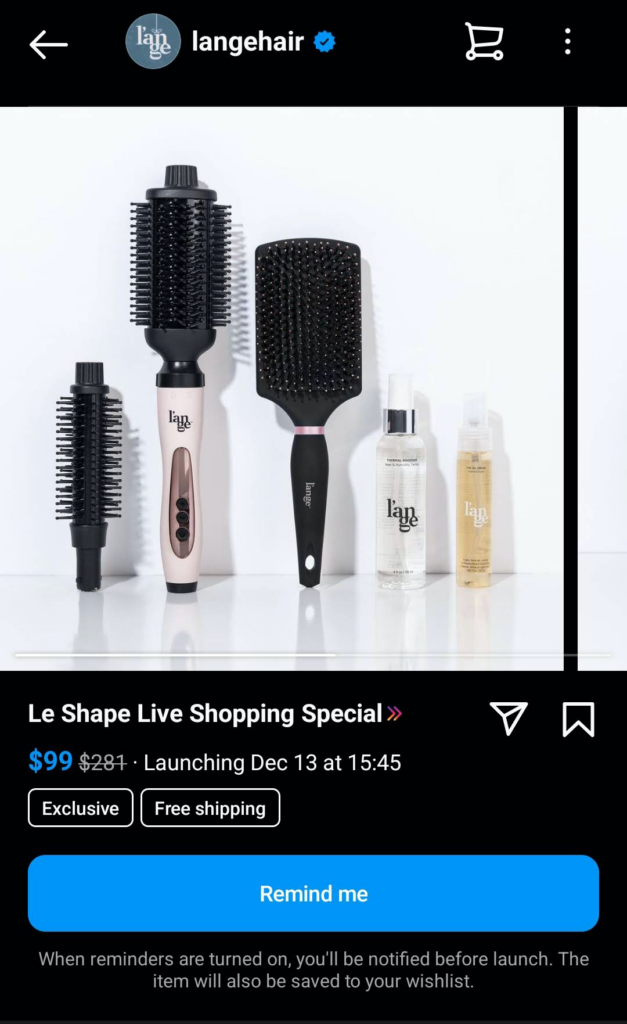Tap the Remind me button

pyautogui.click(x=313, y=893)
